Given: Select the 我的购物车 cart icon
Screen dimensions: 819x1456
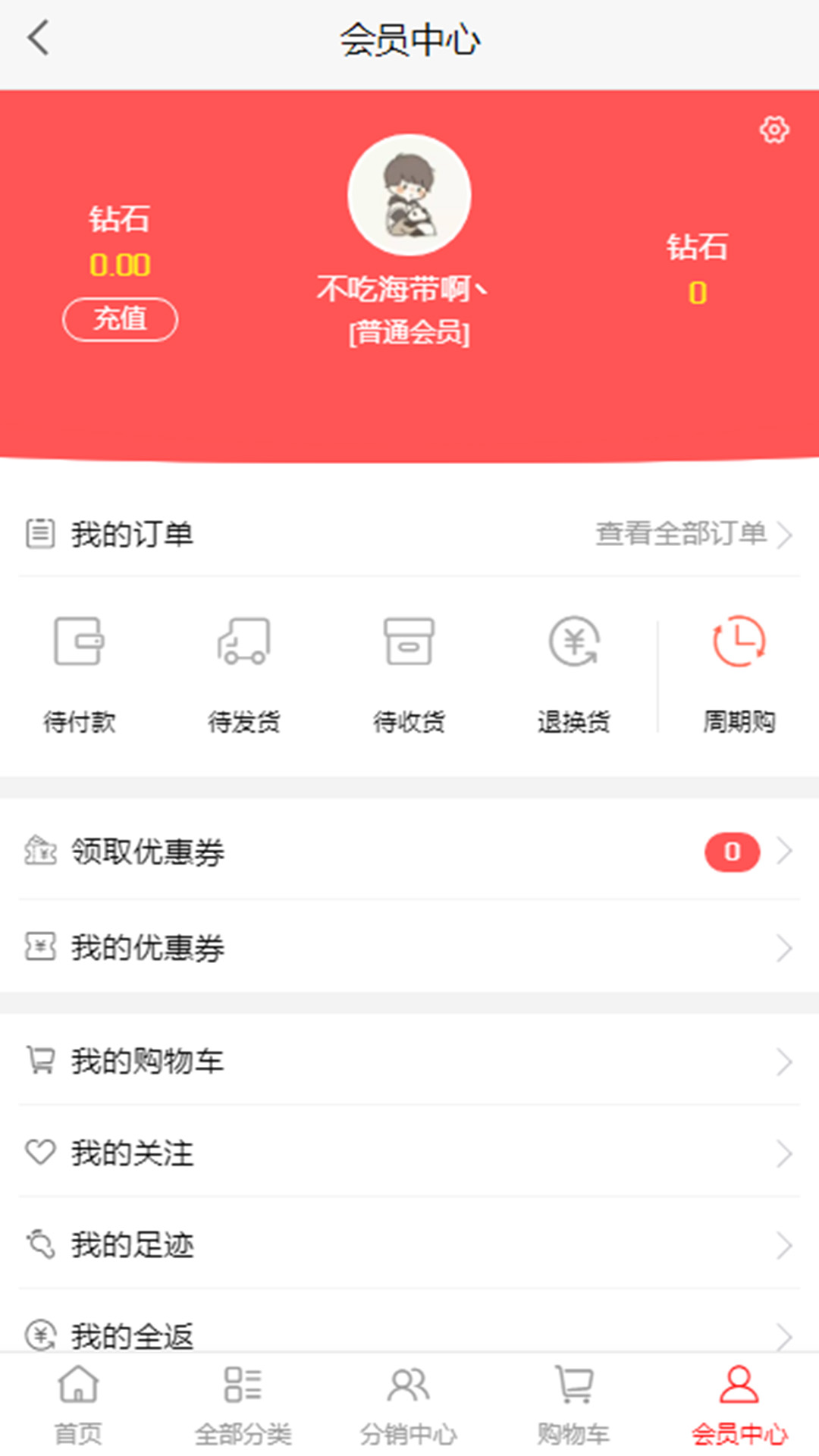Looking at the screenshot, I should click(x=39, y=1062).
